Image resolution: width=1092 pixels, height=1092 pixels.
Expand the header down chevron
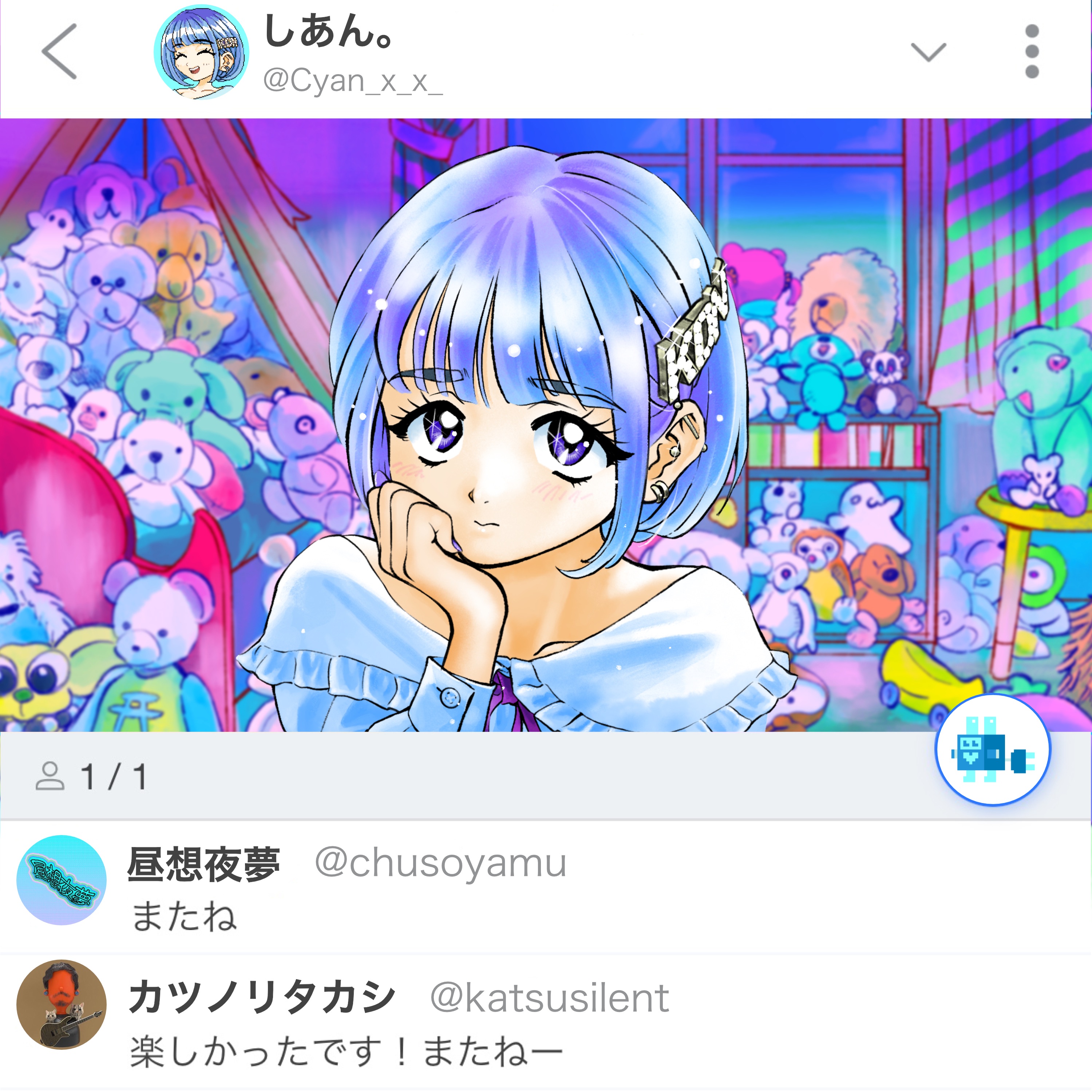(928, 52)
